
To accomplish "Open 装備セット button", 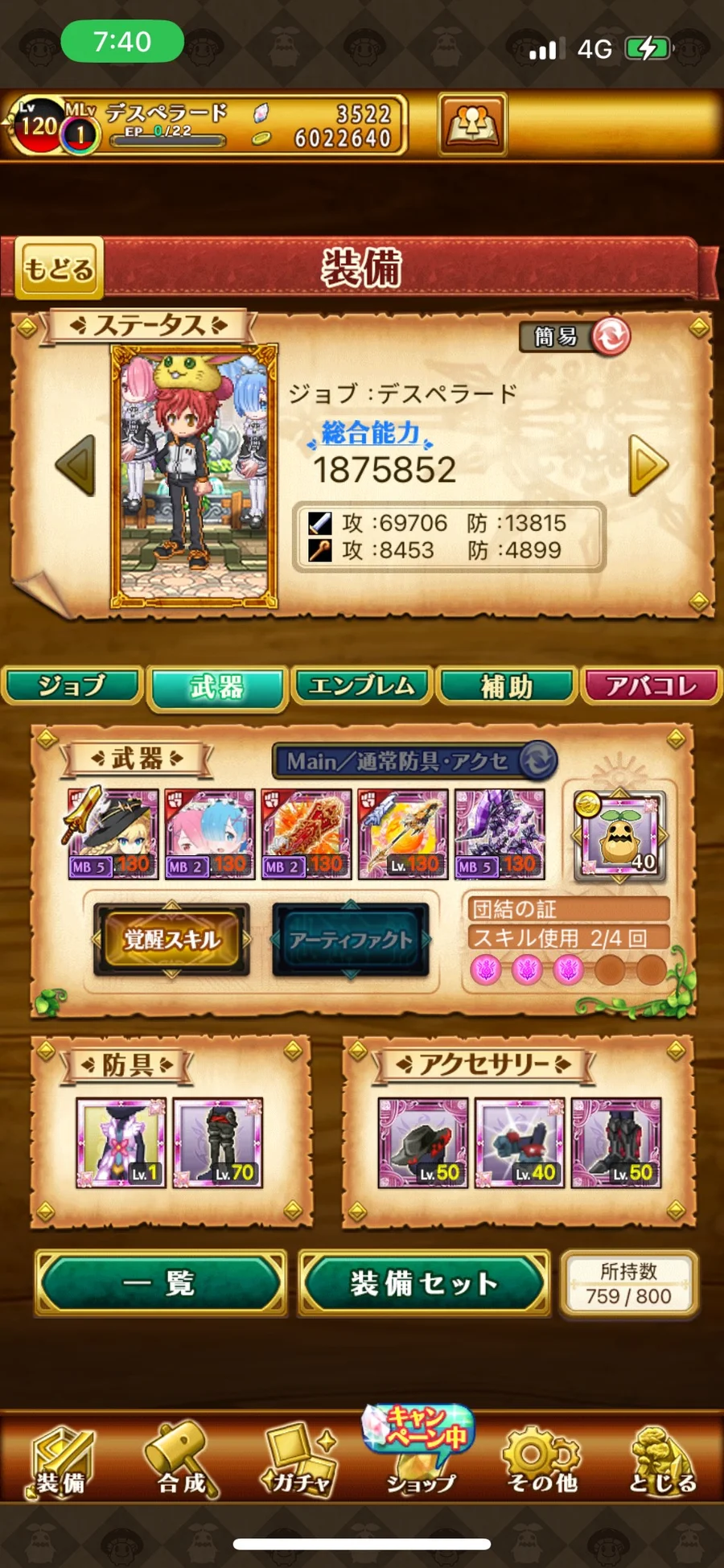I will click(424, 1282).
